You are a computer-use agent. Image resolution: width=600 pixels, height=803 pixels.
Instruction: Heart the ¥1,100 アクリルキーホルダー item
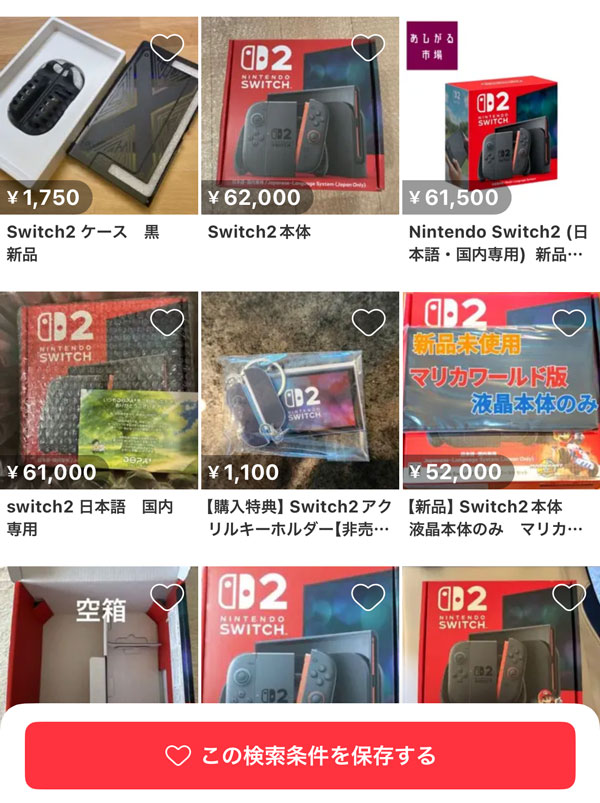click(368, 322)
